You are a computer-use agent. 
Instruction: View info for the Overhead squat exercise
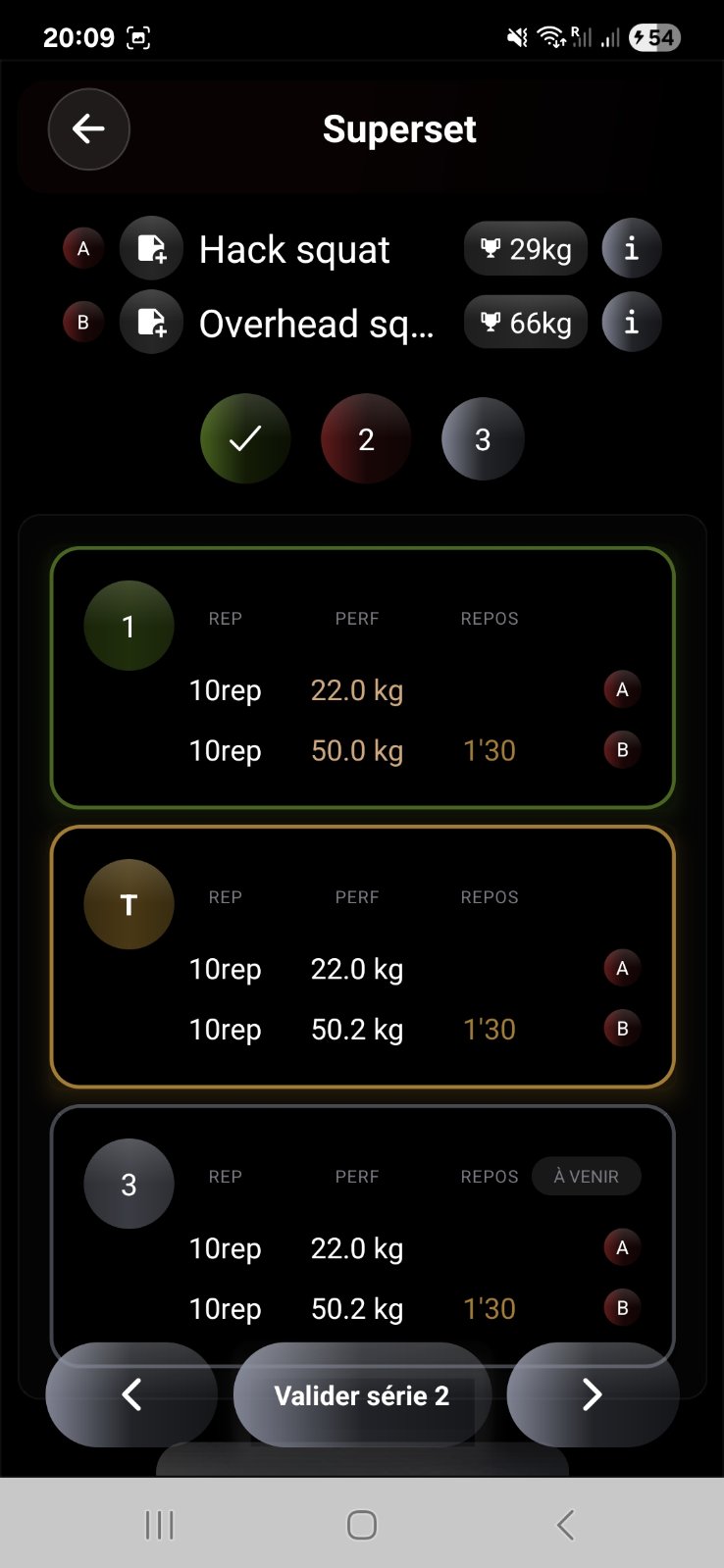click(631, 322)
